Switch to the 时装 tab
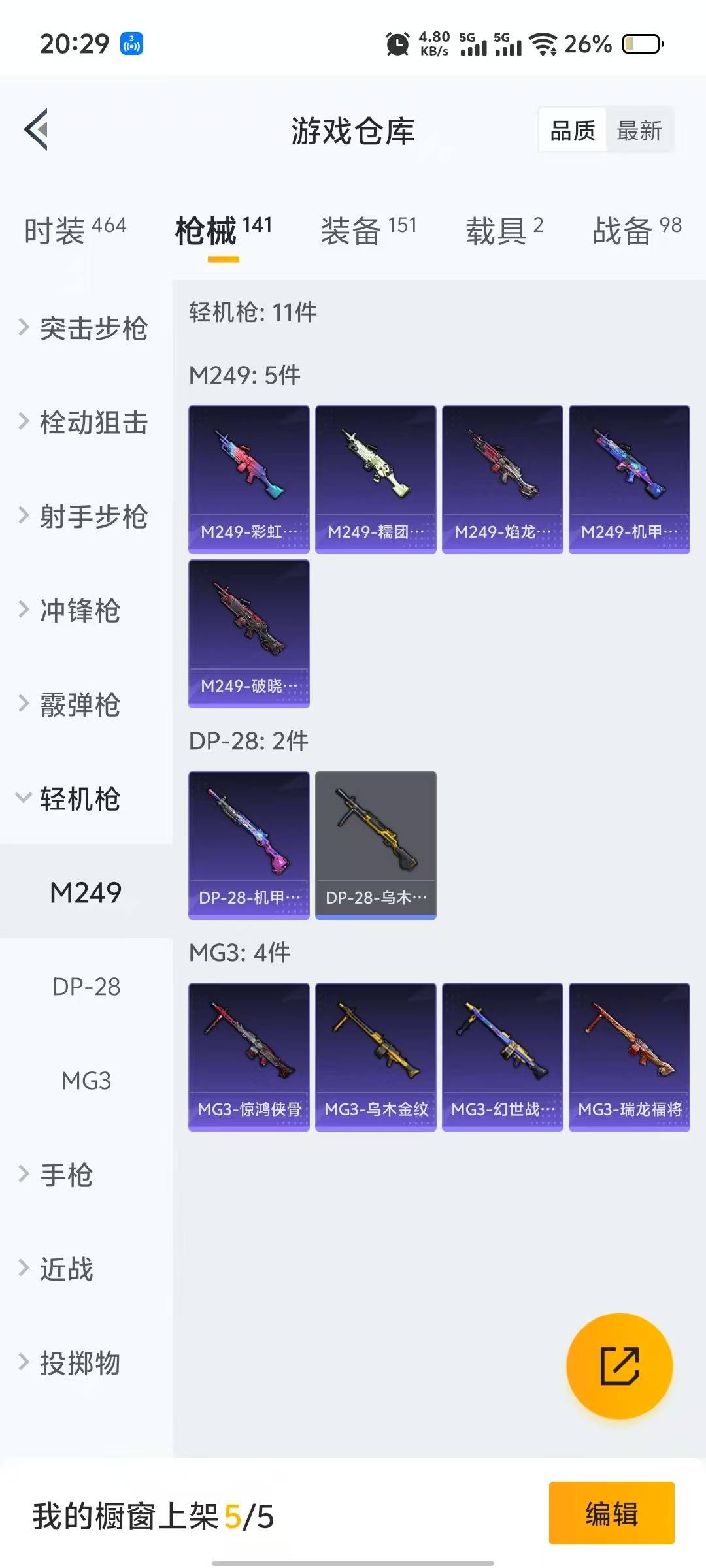Screen dimensions: 706x1568 (75, 230)
